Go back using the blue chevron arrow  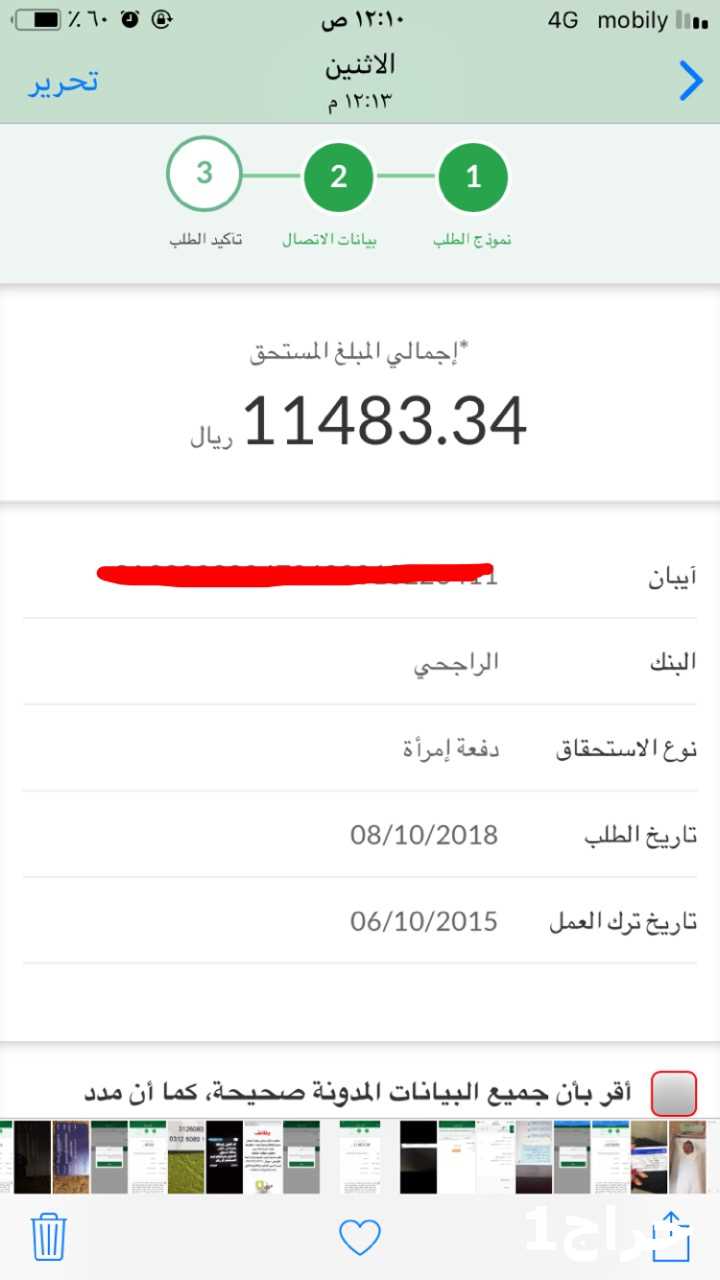tap(691, 81)
